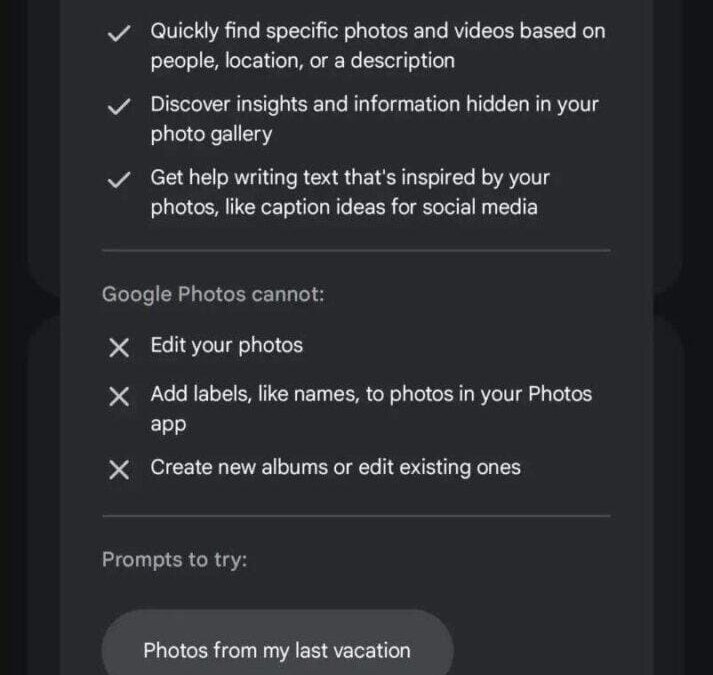Select the 'Photos from my last vacation' prompt
The width and height of the screenshot is (713, 675).
point(277,649)
